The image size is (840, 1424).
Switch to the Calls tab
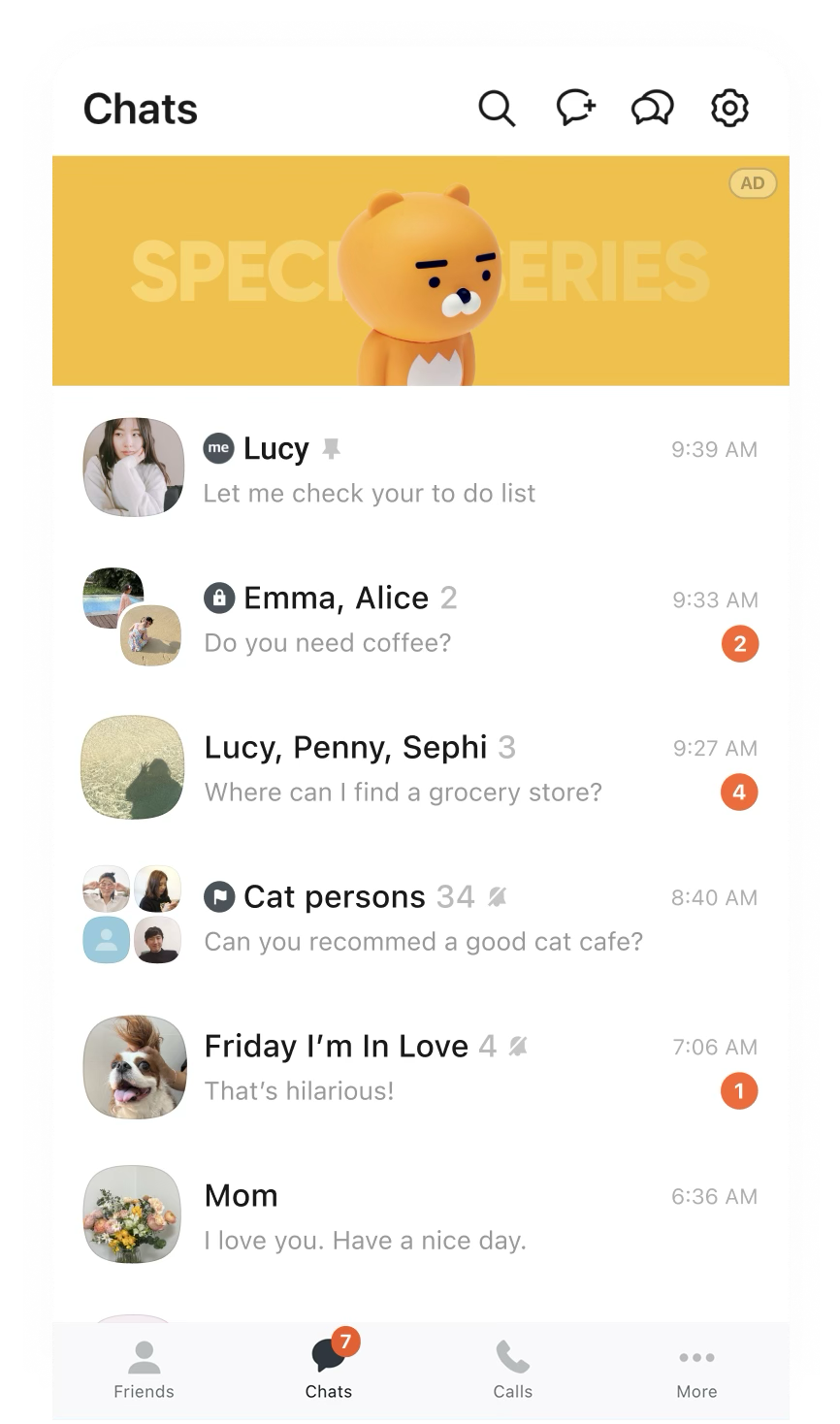512,1370
